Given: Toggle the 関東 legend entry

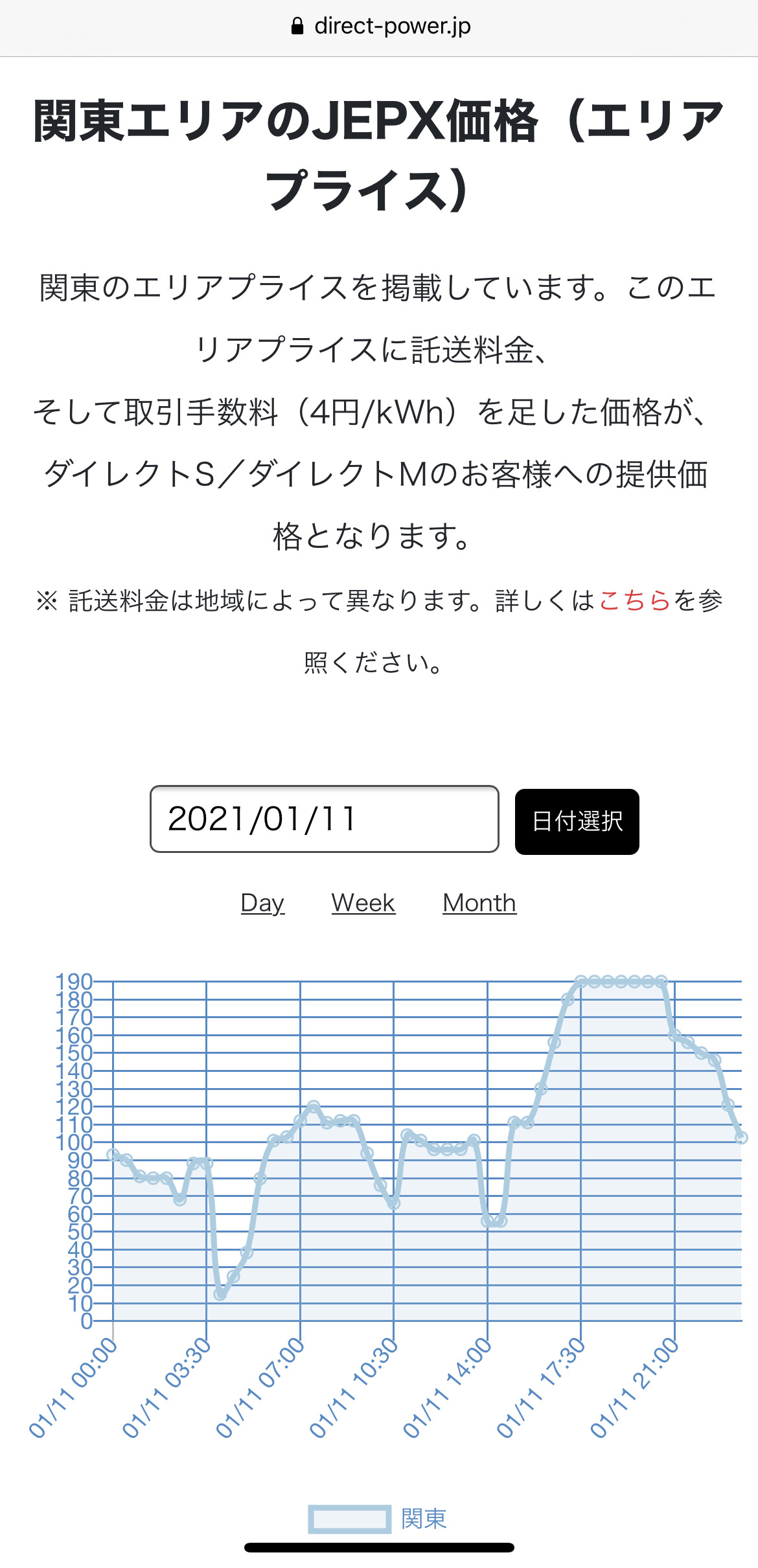Looking at the screenshot, I should pos(378,1519).
